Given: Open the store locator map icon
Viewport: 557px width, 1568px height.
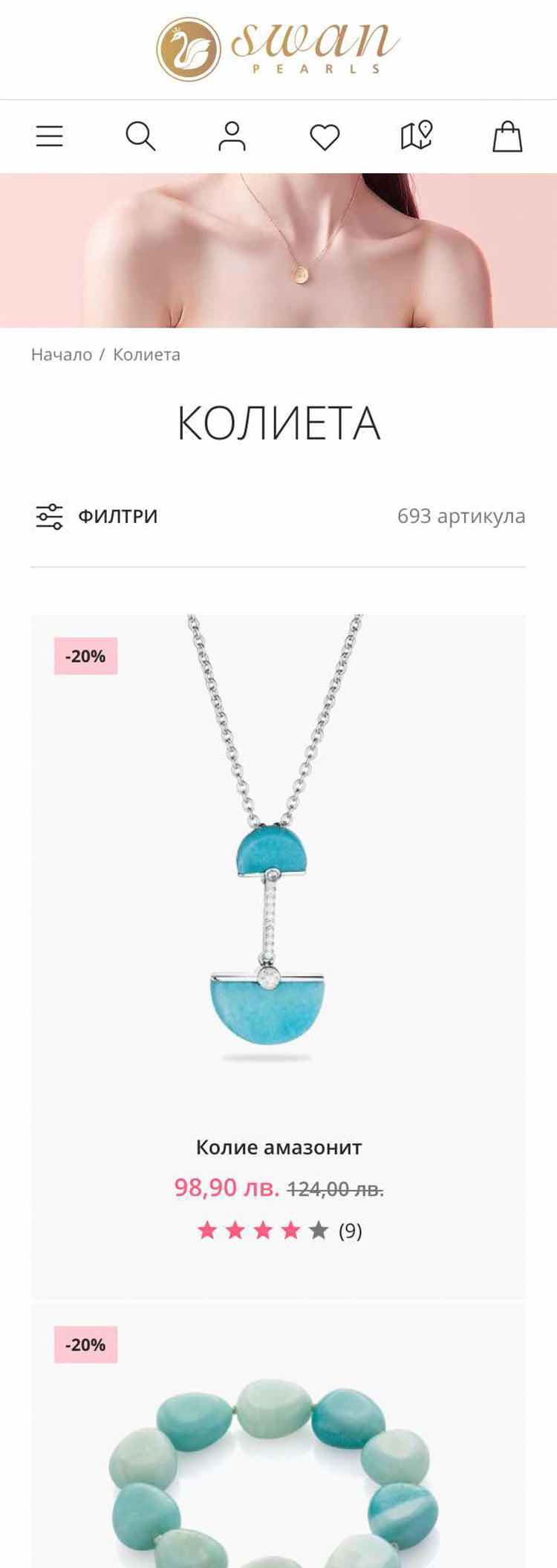Looking at the screenshot, I should point(417,136).
